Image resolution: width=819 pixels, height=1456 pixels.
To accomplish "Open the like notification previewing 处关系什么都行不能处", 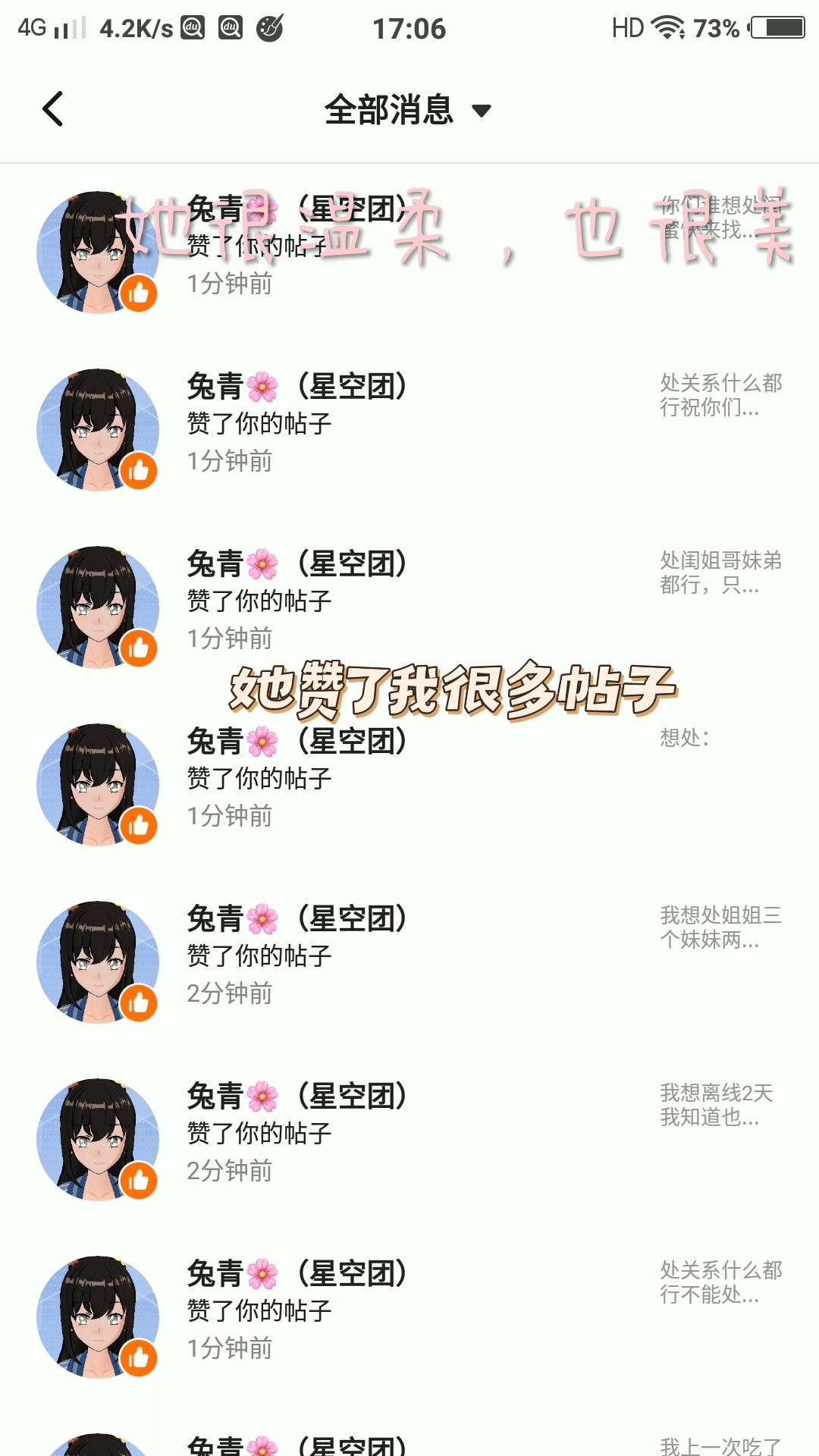I will pos(409,1311).
